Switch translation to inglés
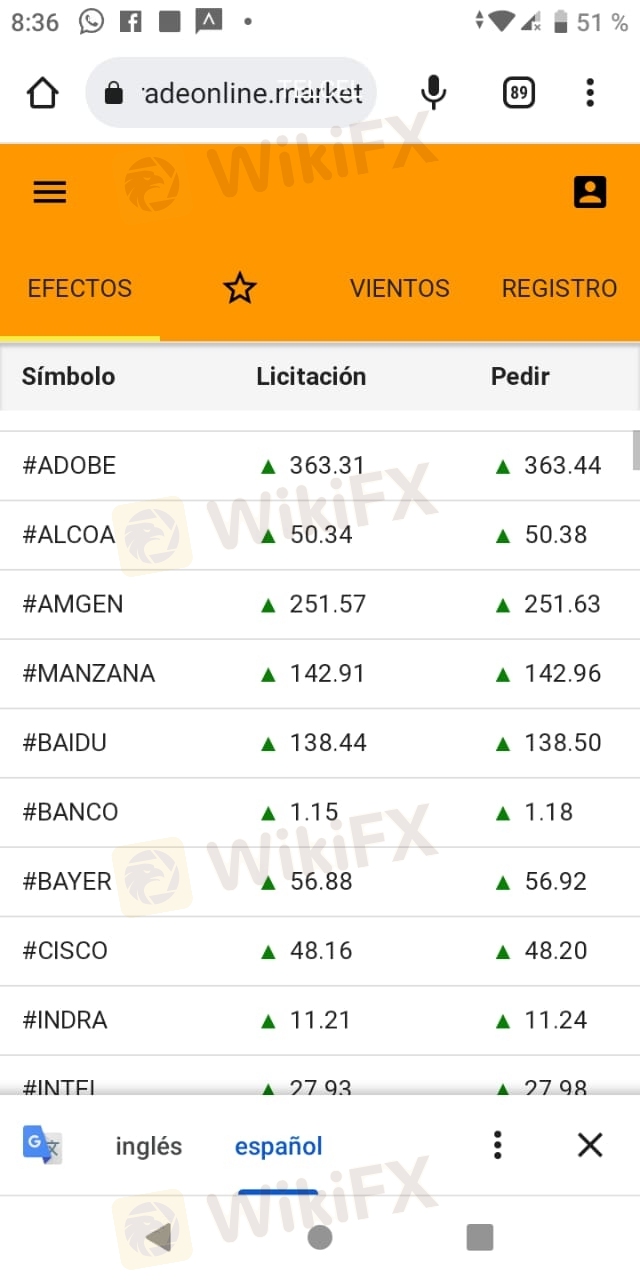The width and height of the screenshot is (640, 1280). (x=149, y=1146)
